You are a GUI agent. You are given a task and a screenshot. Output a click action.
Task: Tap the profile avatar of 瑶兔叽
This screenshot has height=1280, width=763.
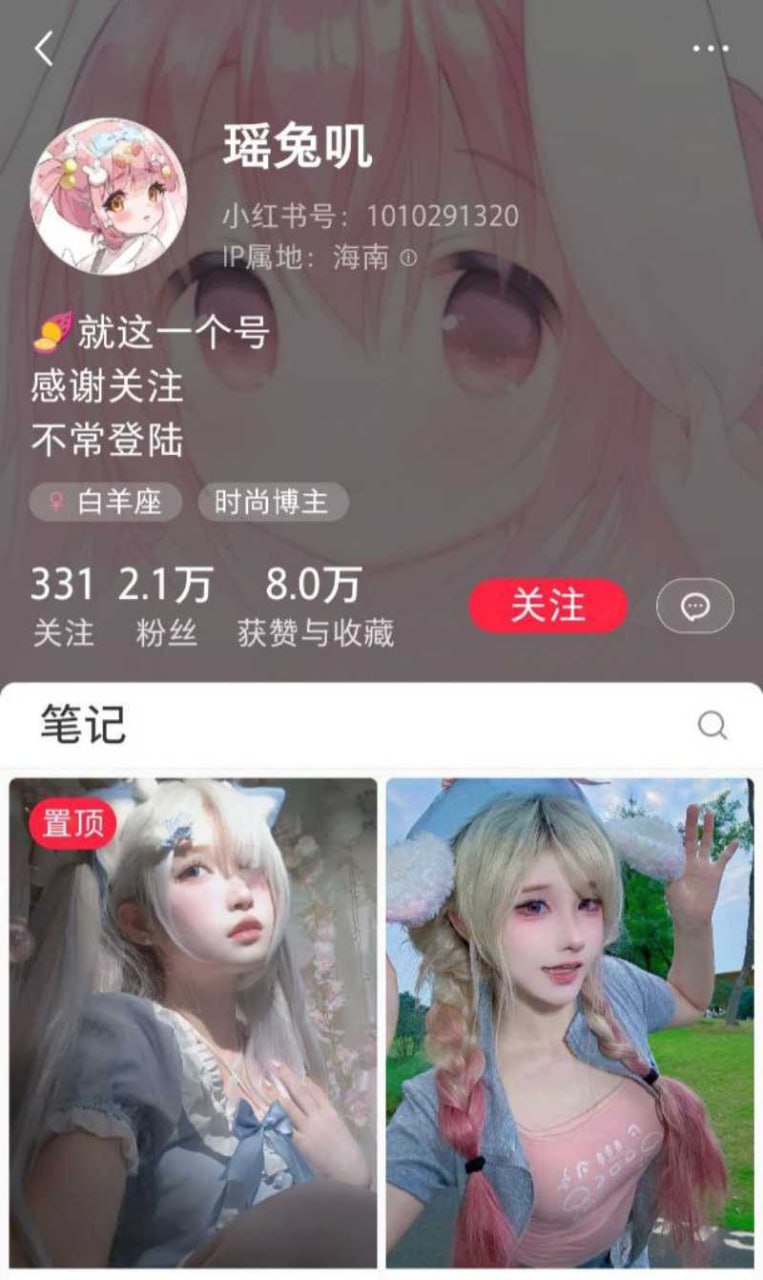point(110,197)
